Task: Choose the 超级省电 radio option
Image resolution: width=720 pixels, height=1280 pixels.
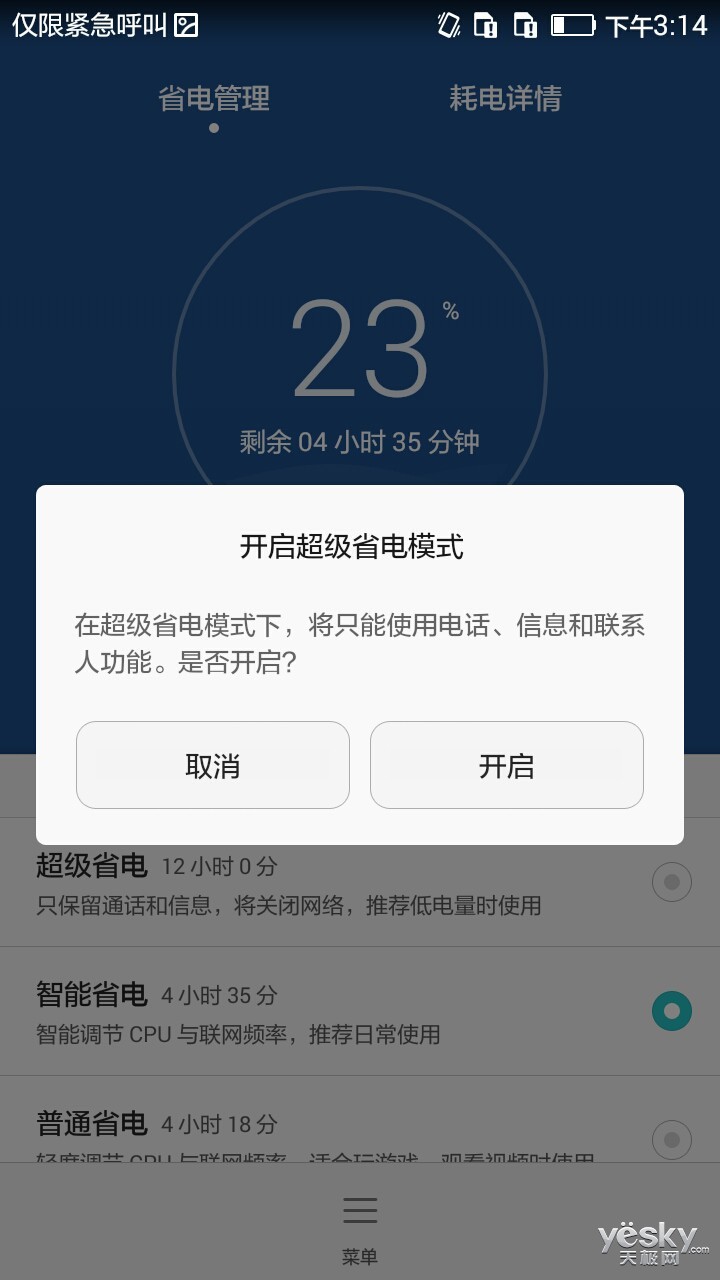Action: point(671,882)
